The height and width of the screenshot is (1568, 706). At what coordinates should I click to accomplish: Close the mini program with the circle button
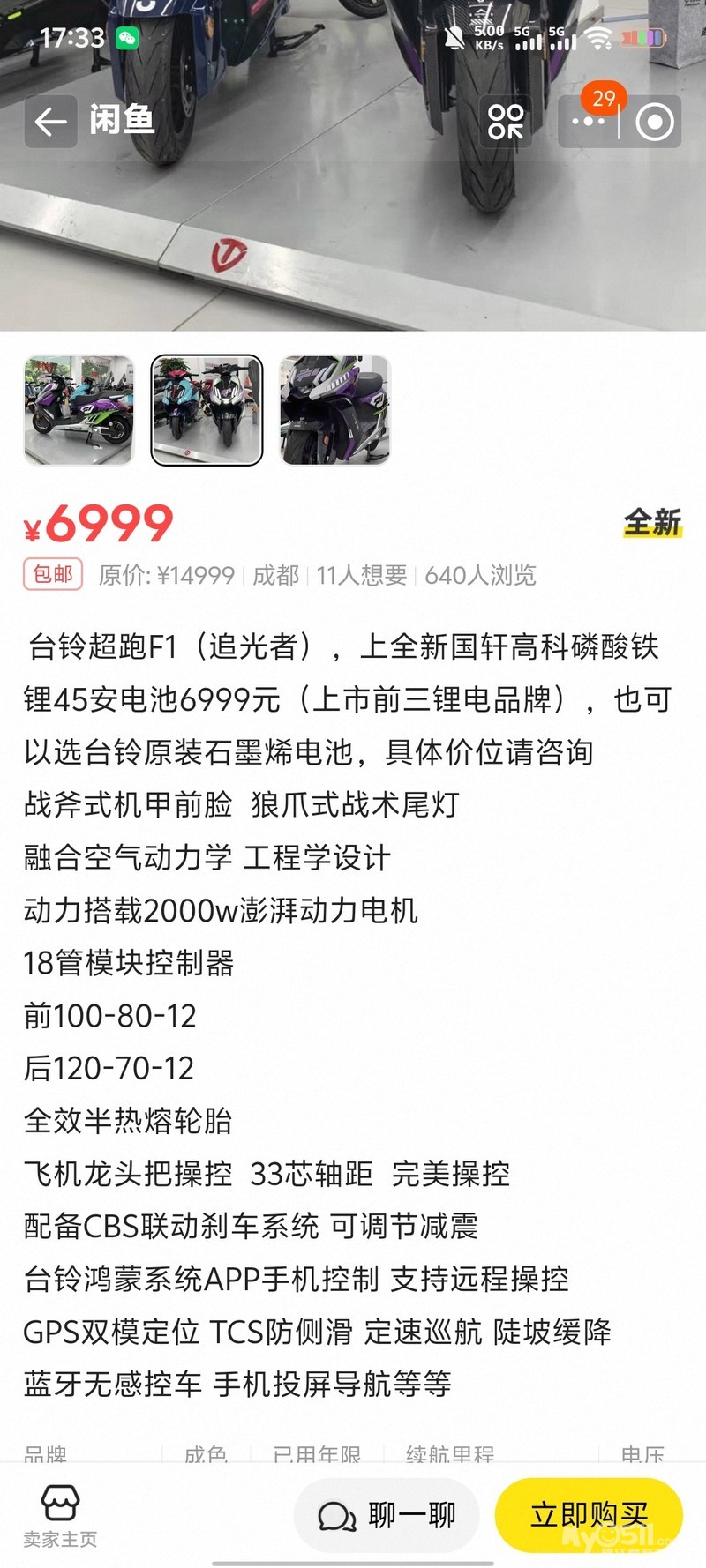click(654, 122)
